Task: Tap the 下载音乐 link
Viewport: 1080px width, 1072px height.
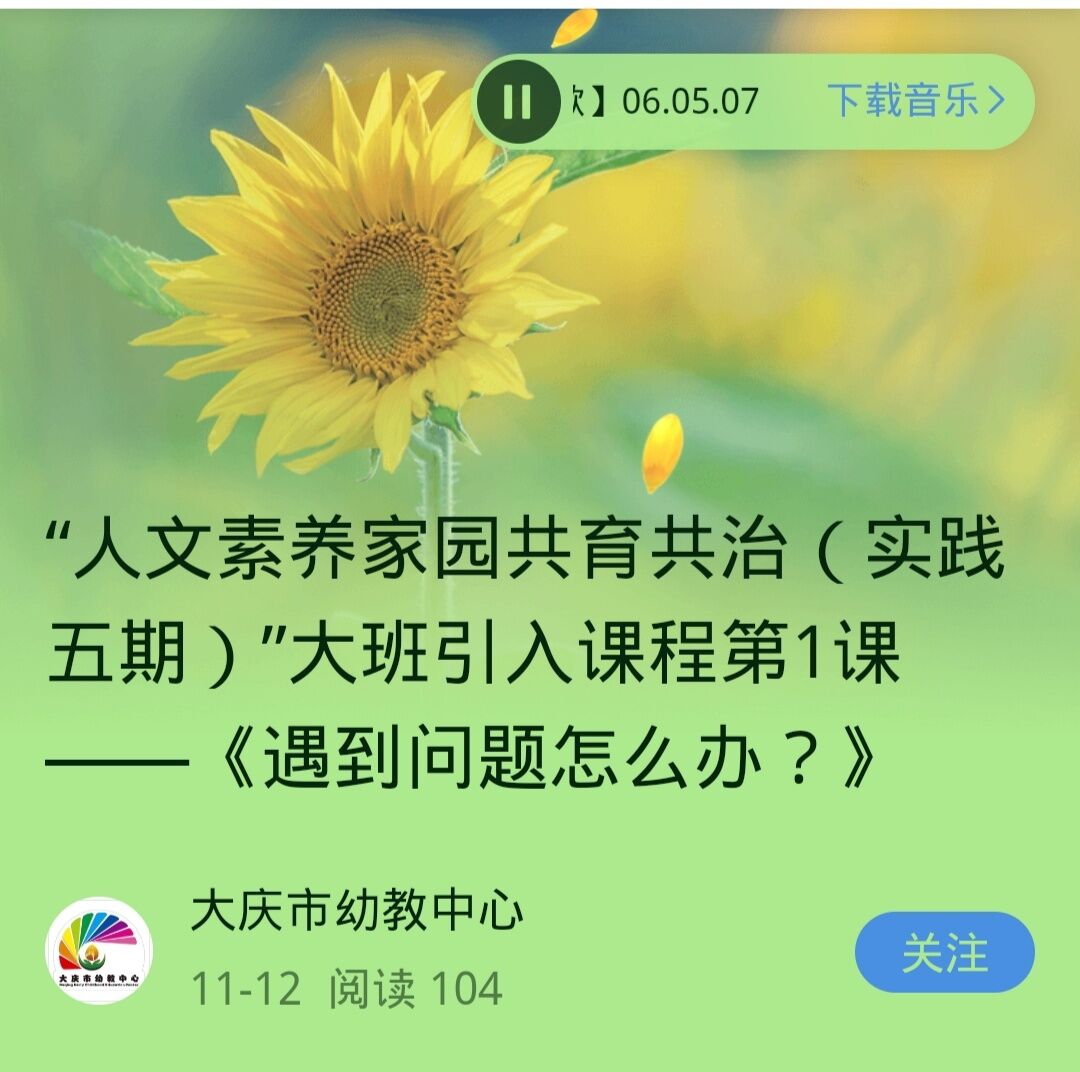Action: pyautogui.click(x=915, y=101)
